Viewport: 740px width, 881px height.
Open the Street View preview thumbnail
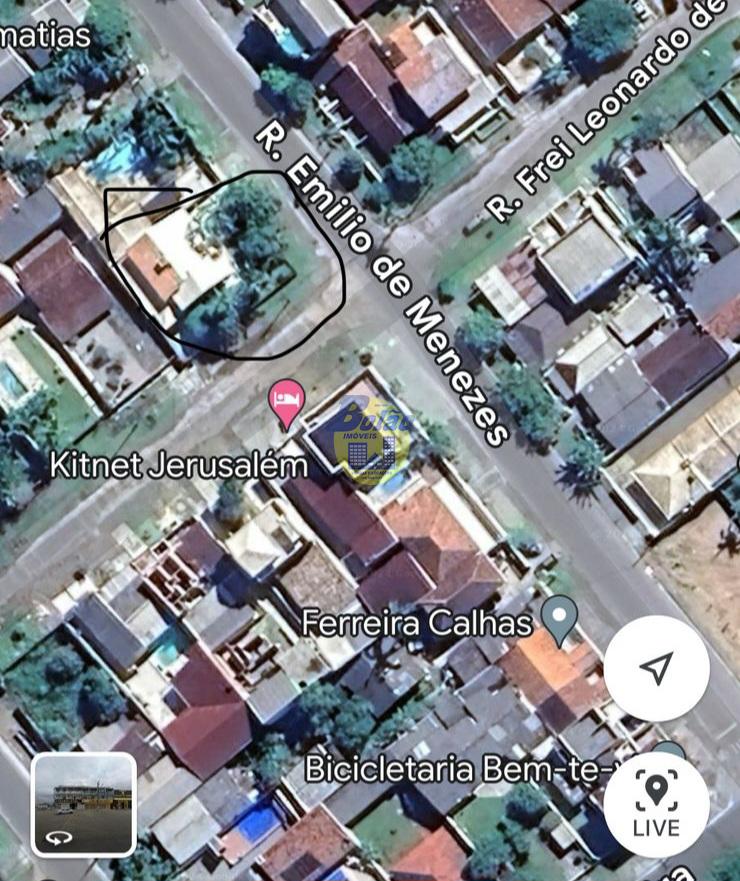point(83,804)
